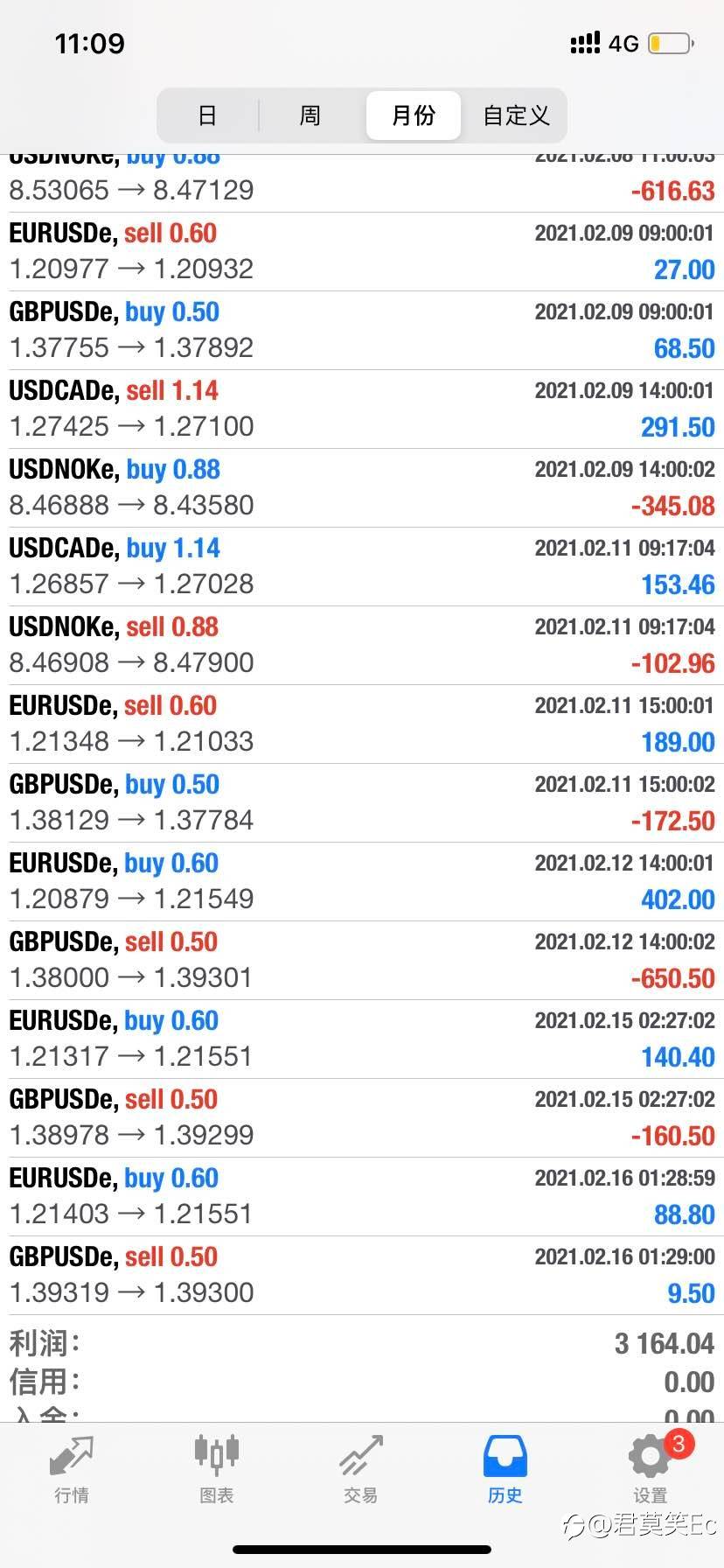The height and width of the screenshot is (1568, 724).
Task: Open EURUSDe buy 0.60 trade with profit 140.40
Action: coord(362,1039)
